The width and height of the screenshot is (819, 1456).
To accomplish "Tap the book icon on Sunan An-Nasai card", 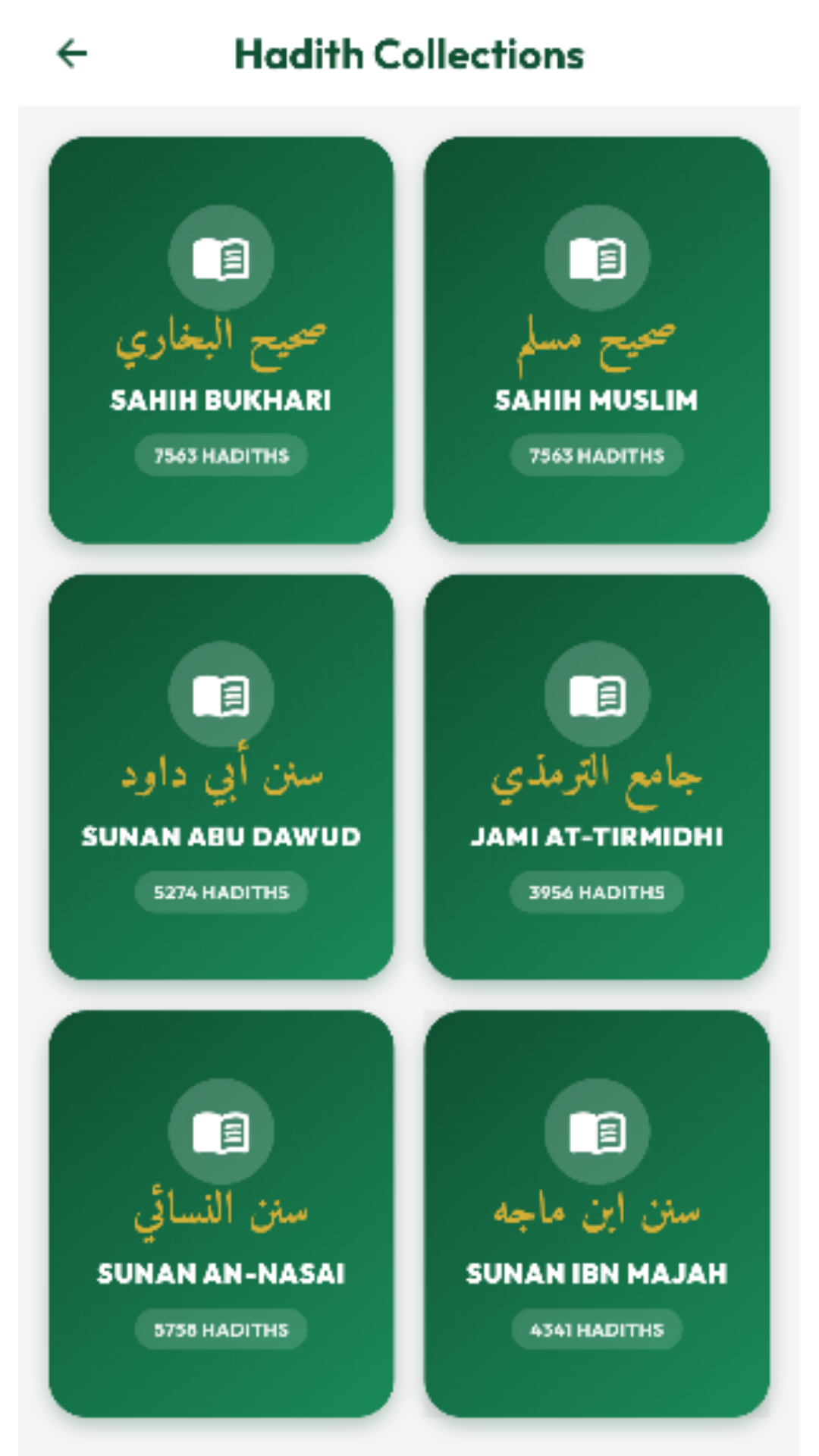I will point(222,1130).
